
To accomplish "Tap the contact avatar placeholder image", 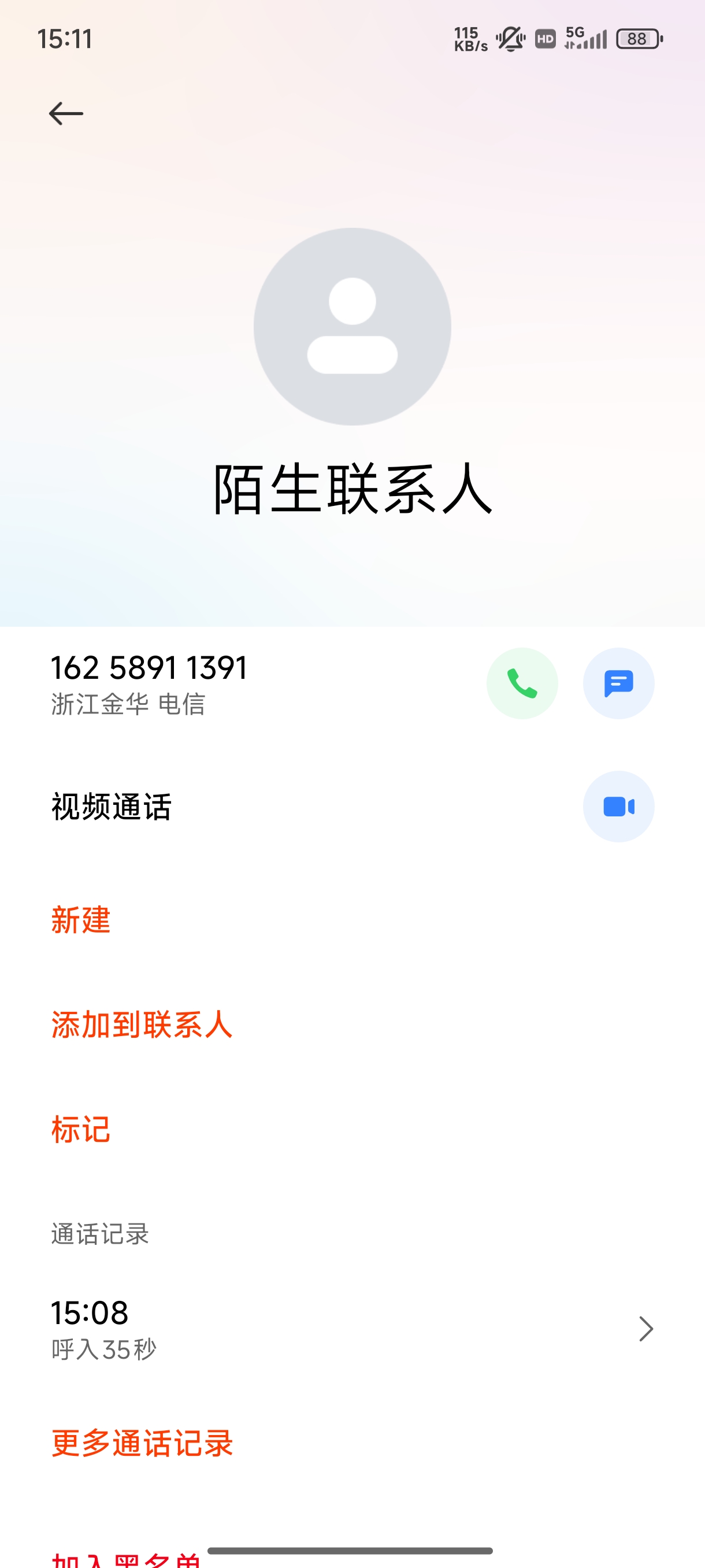I will coord(352,327).
